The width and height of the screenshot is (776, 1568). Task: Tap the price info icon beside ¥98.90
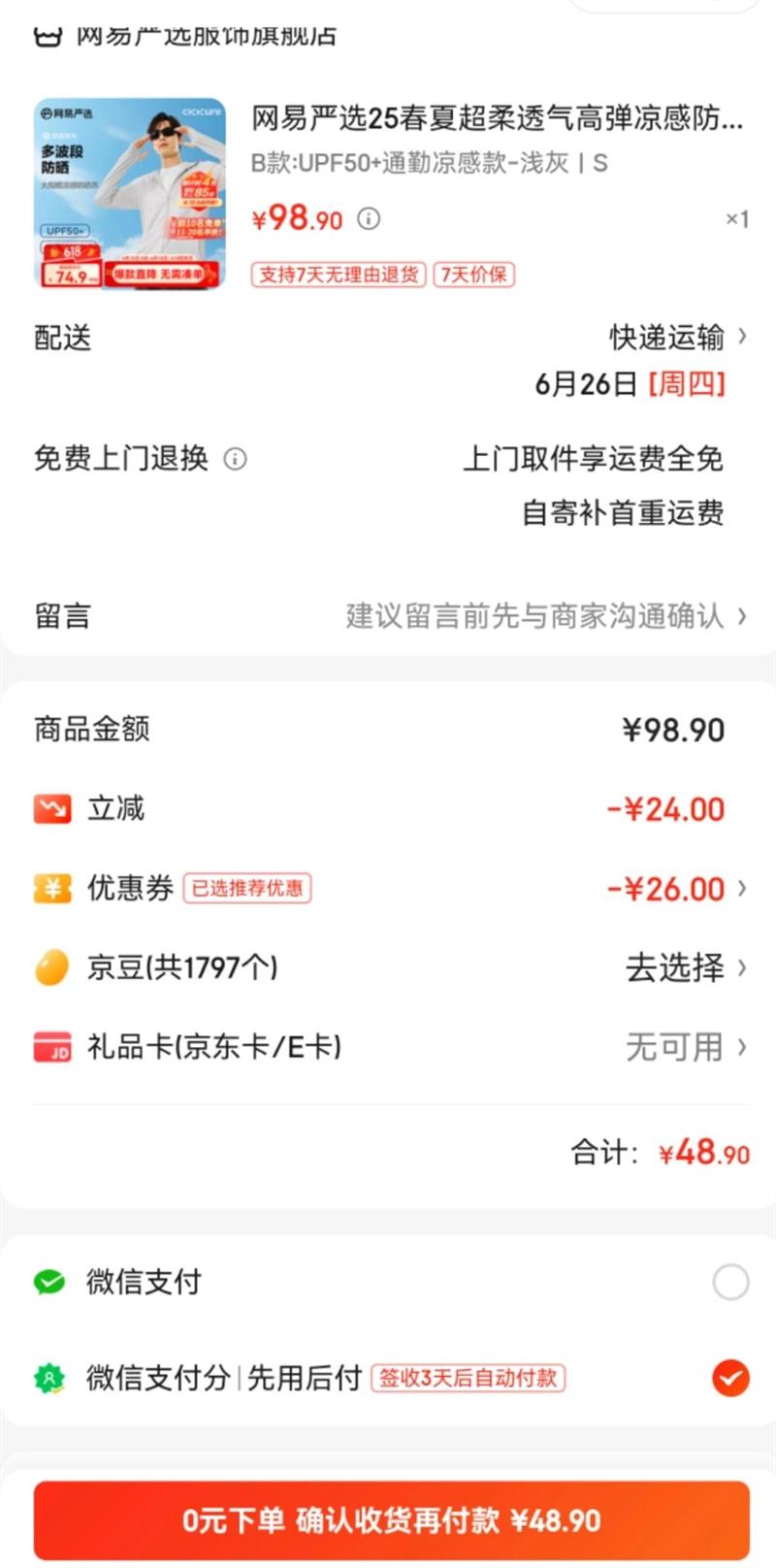point(369,218)
